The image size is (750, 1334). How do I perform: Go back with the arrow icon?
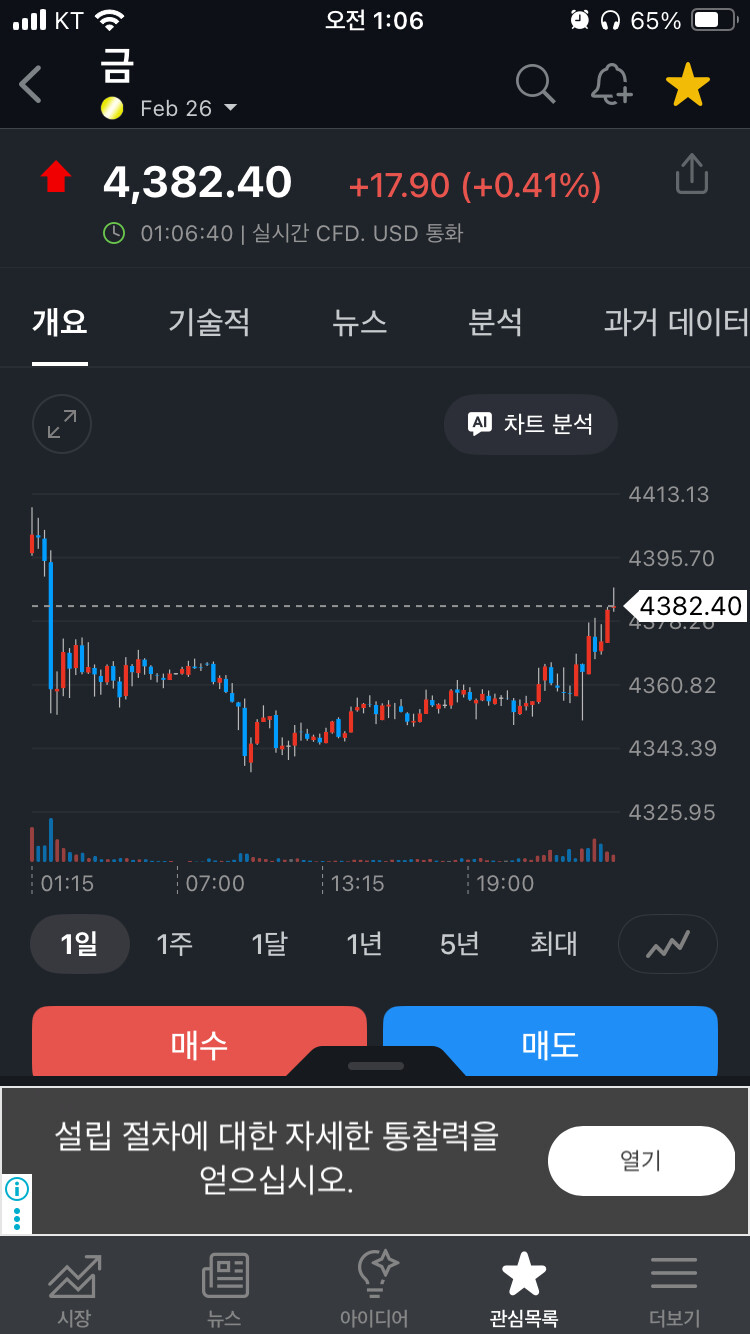31,85
